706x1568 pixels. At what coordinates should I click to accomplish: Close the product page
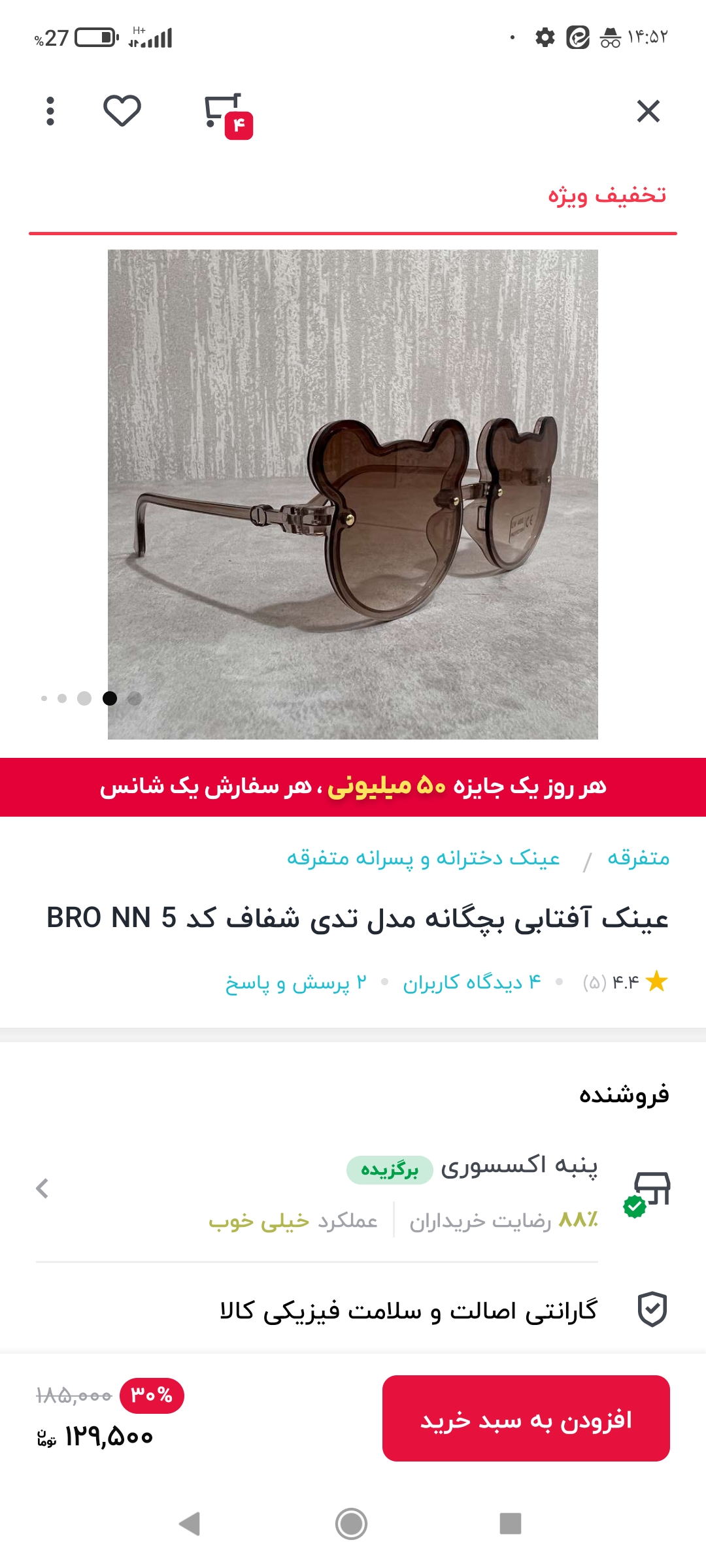648,111
